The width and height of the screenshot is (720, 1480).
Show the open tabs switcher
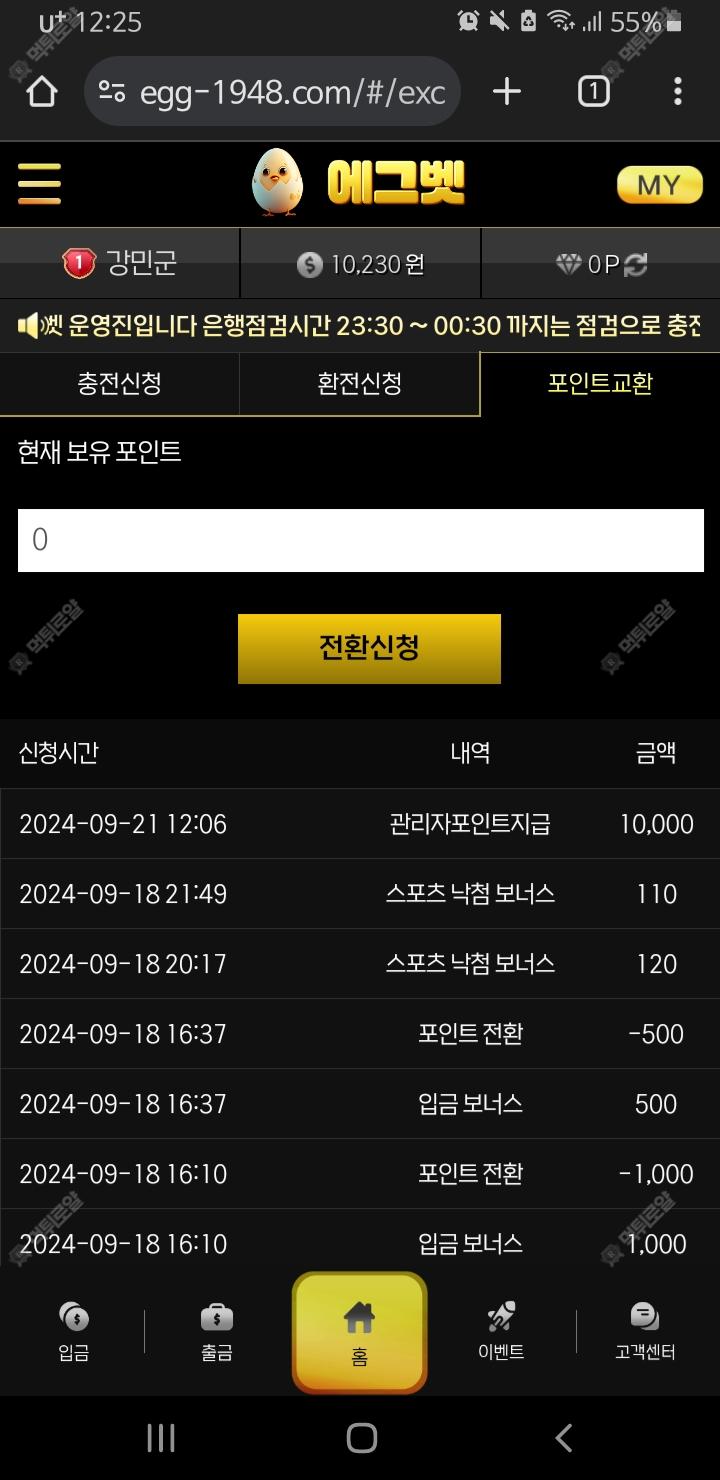pyautogui.click(x=593, y=92)
